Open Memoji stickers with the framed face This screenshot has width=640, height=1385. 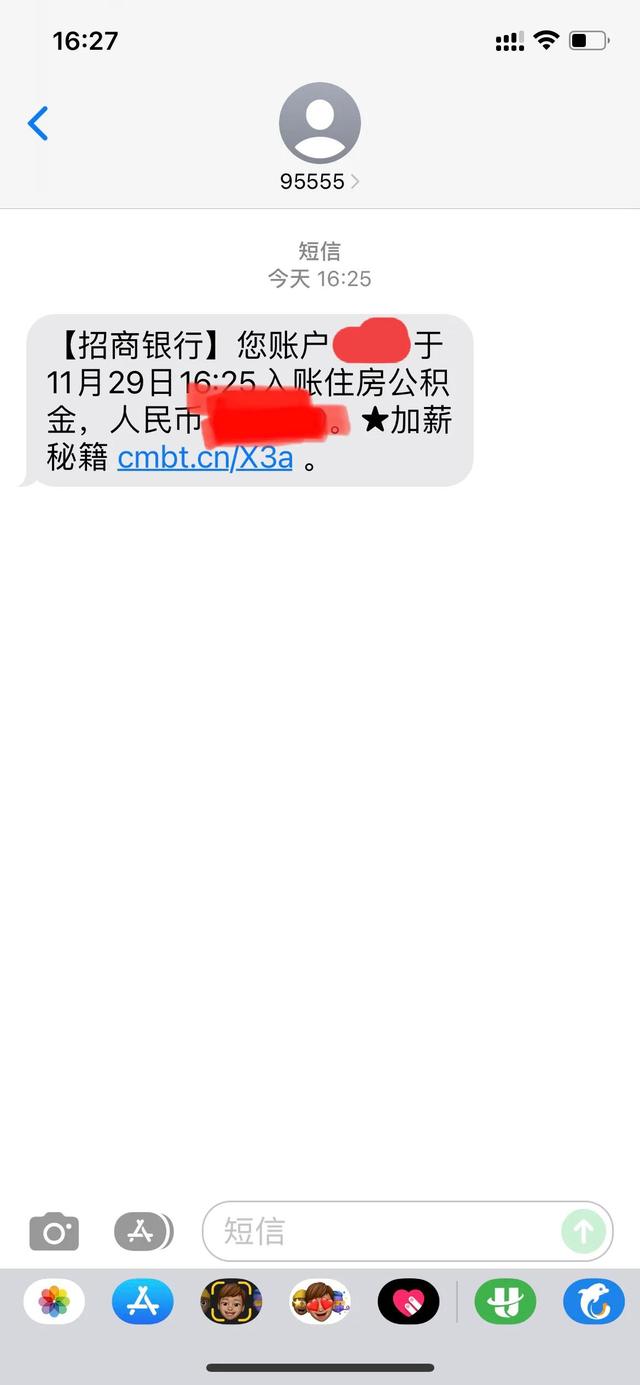pyautogui.click(x=231, y=1302)
